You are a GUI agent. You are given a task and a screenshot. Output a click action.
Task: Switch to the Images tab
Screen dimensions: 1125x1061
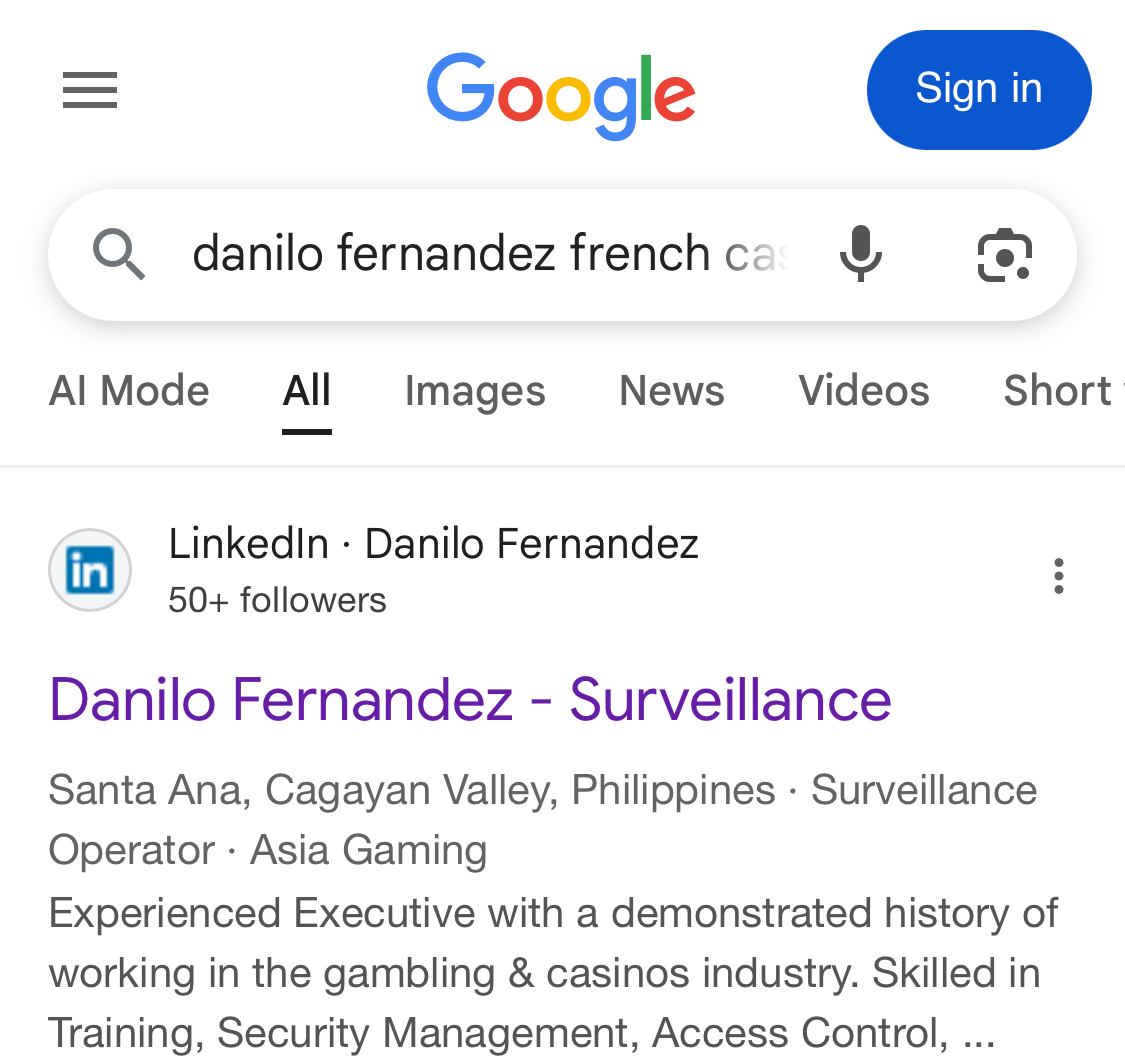coord(475,391)
